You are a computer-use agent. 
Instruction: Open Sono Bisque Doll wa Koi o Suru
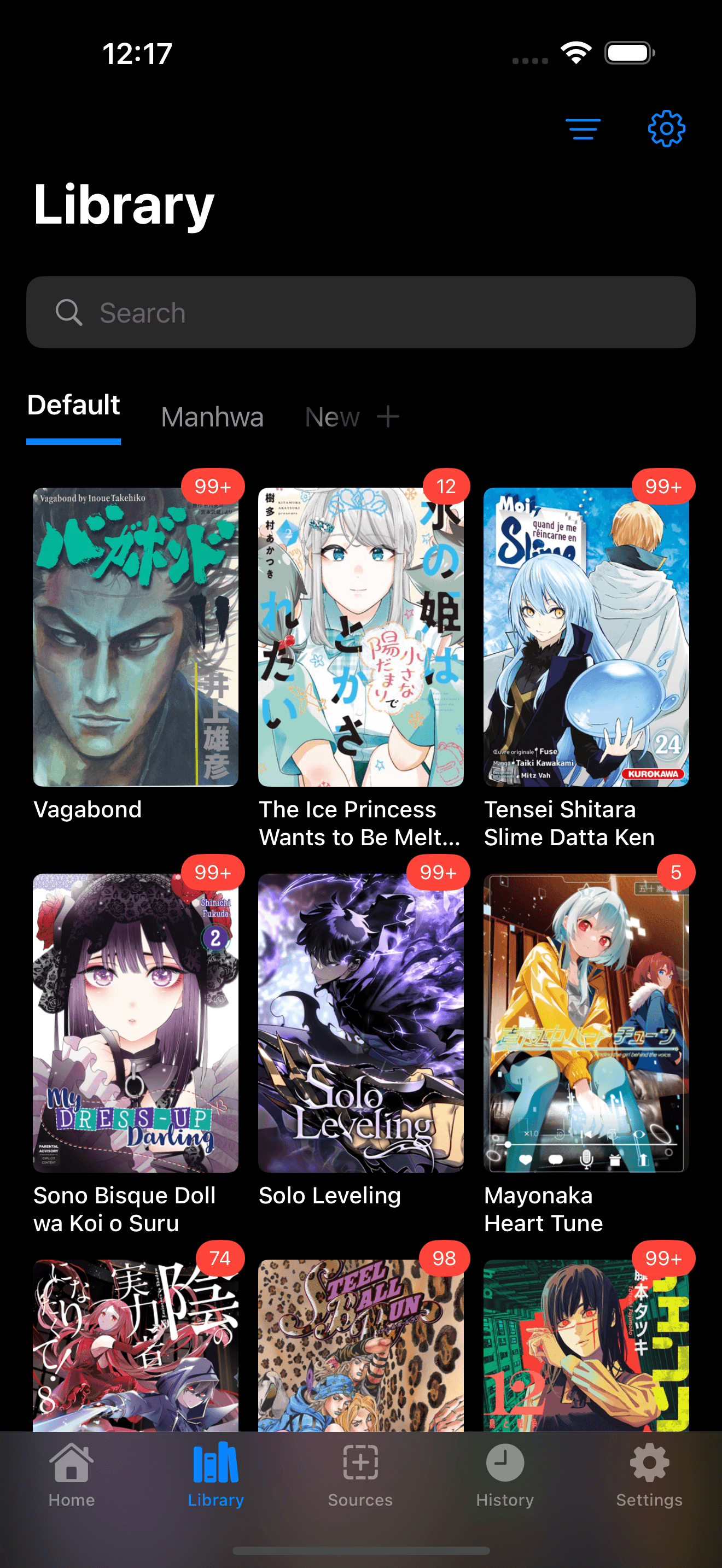pyautogui.click(x=135, y=1022)
